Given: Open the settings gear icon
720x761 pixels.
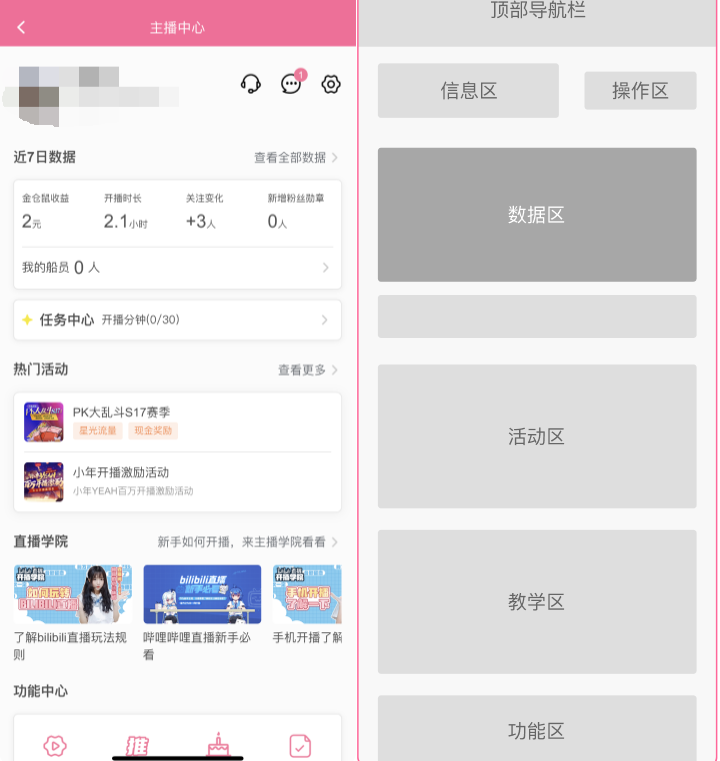Looking at the screenshot, I should click(x=331, y=84).
